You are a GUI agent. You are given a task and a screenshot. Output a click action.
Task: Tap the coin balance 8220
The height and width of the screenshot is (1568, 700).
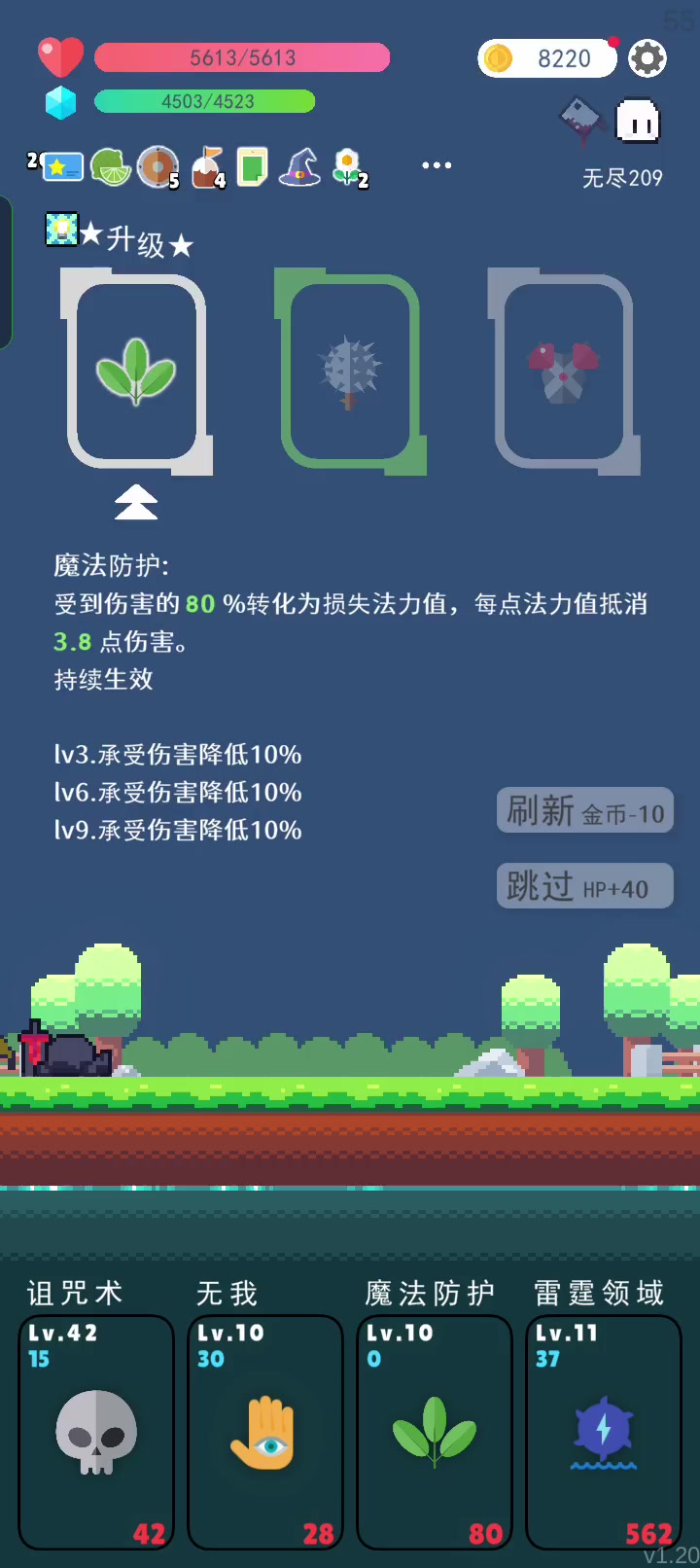coord(547,58)
